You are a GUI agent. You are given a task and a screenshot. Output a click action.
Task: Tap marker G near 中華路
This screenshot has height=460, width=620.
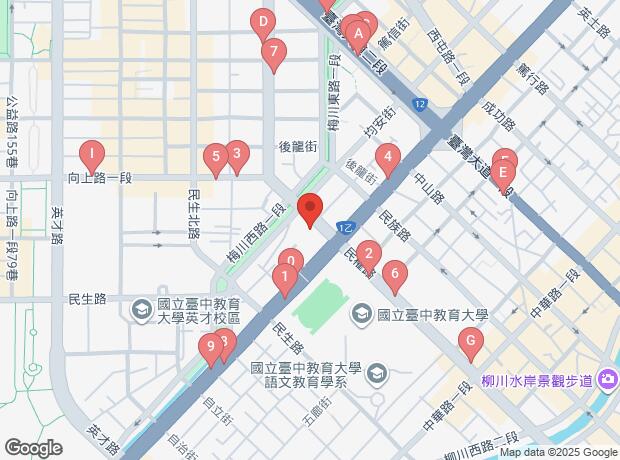click(469, 343)
